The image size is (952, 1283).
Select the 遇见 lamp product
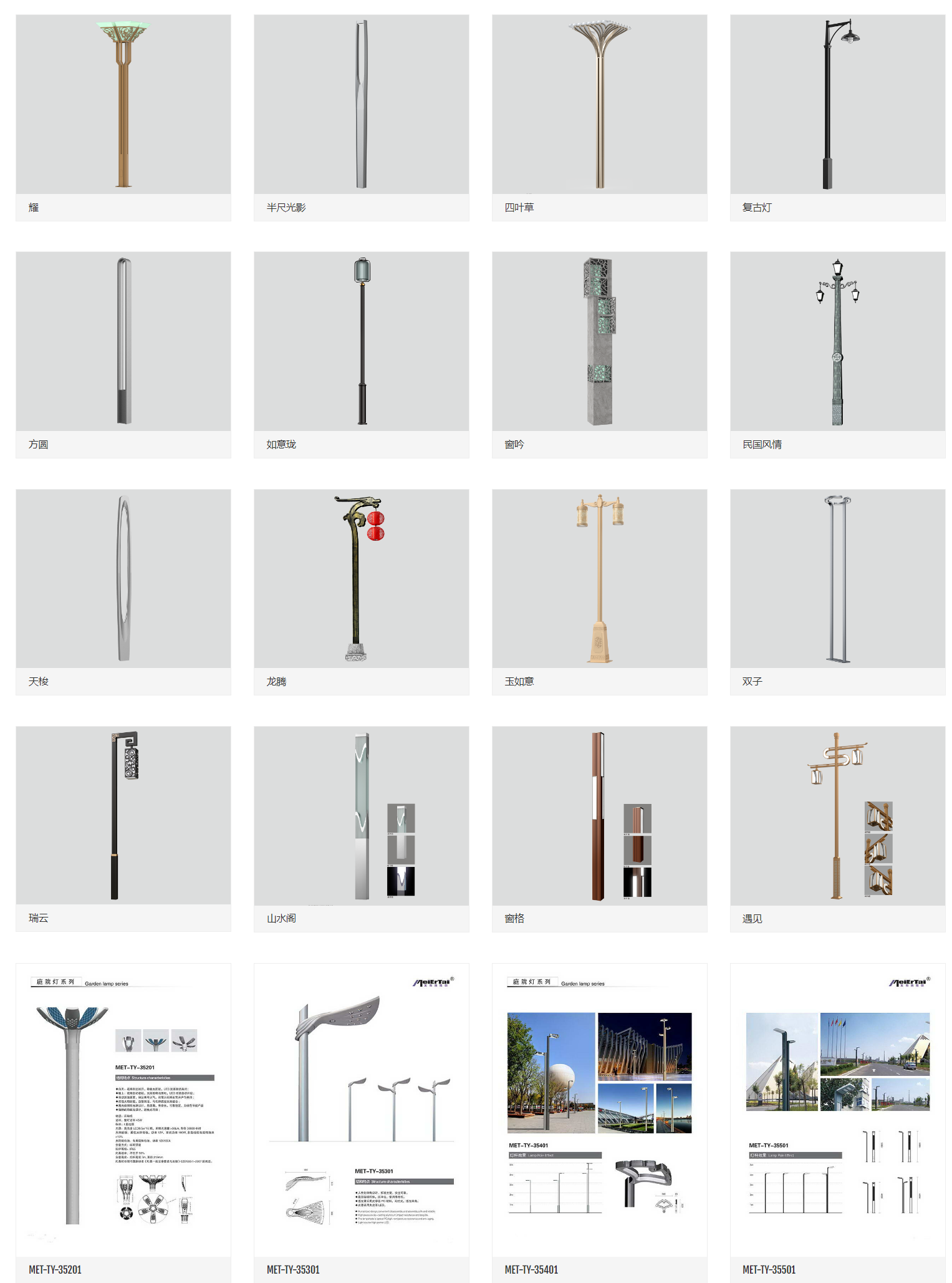click(x=837, y=816)
